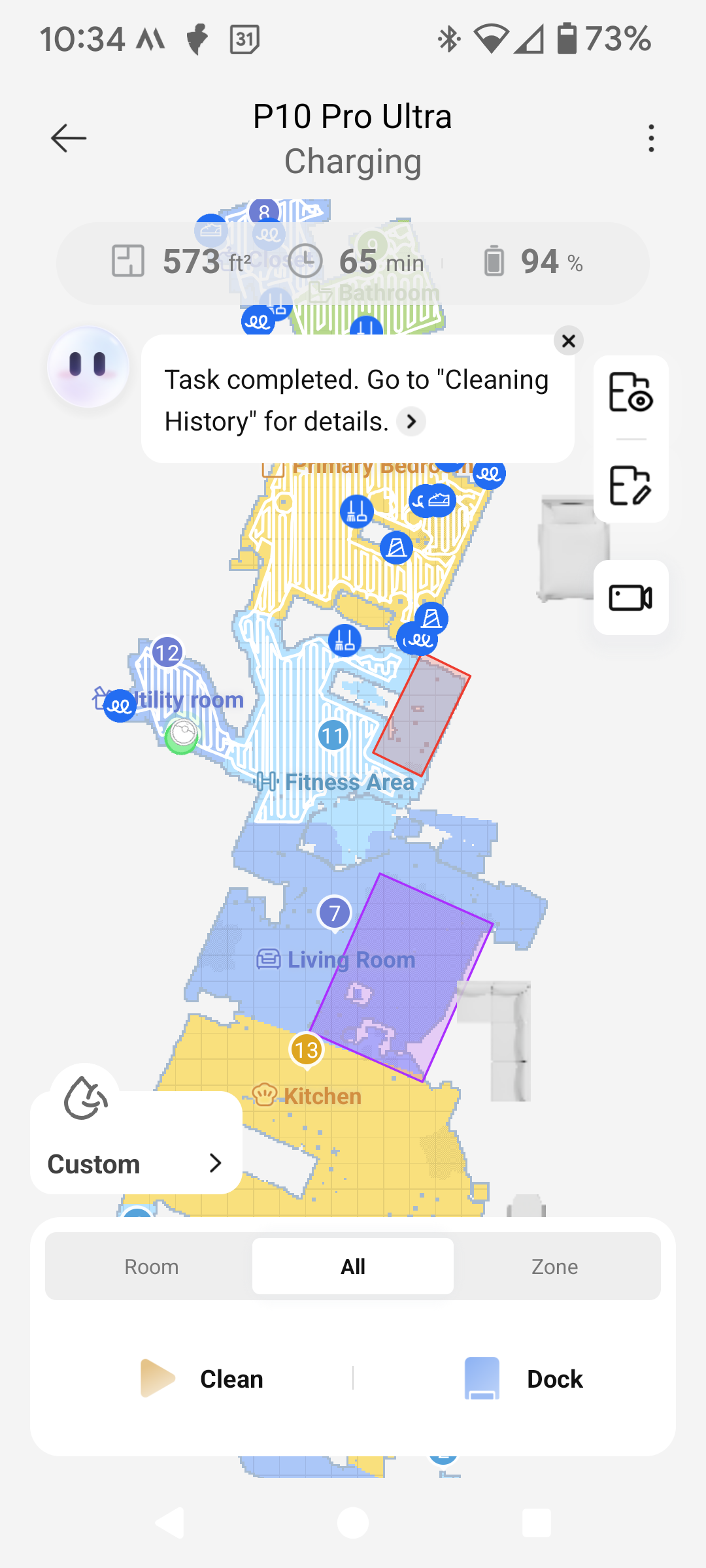
Task: Start cleaning with the Clean button
Action: [203, 1379]
